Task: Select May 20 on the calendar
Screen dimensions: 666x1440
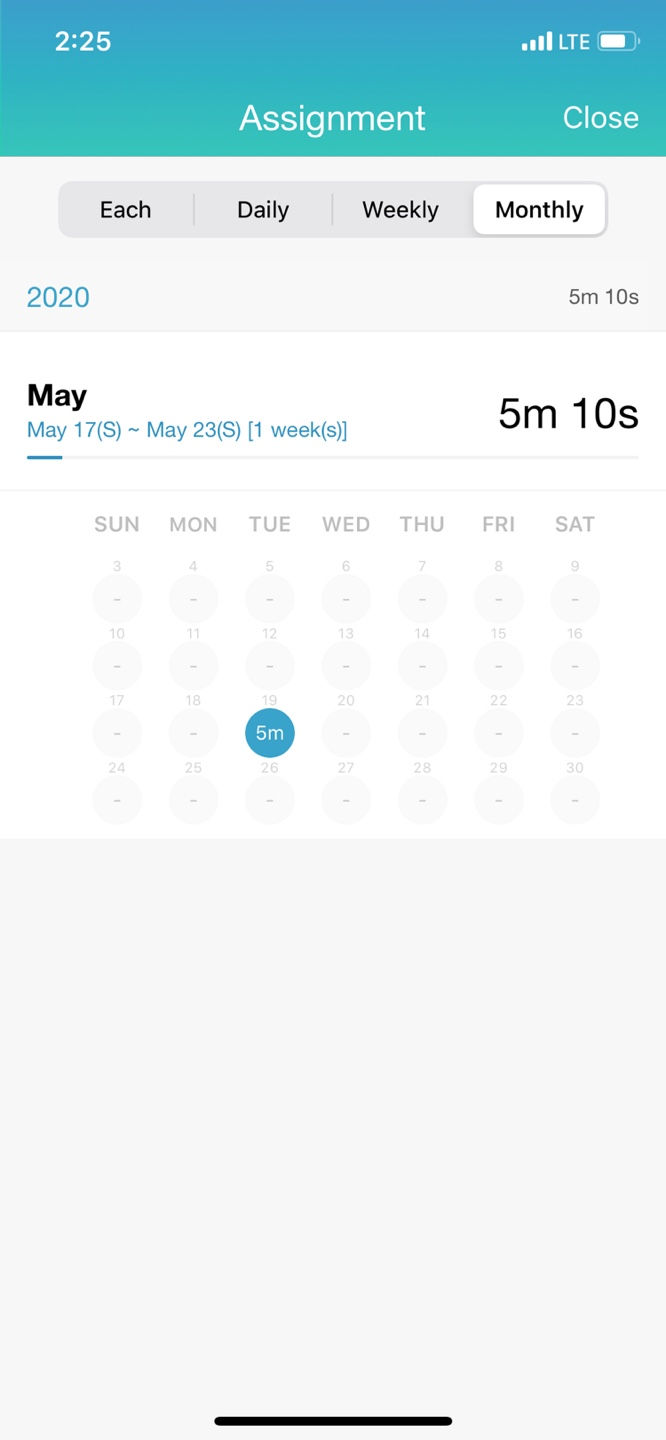Action: click(x=346, y=733)
